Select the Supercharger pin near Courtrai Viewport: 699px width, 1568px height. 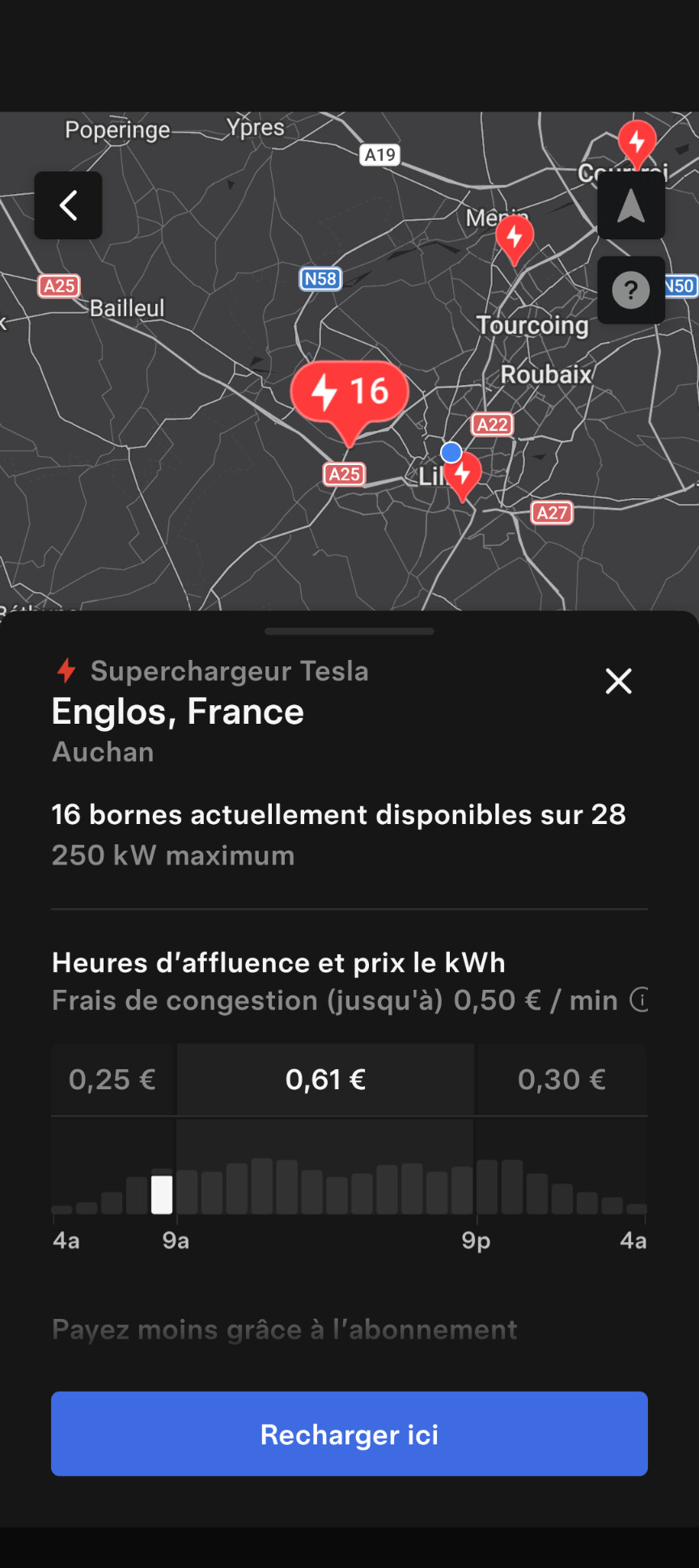[x=637, y=142]
